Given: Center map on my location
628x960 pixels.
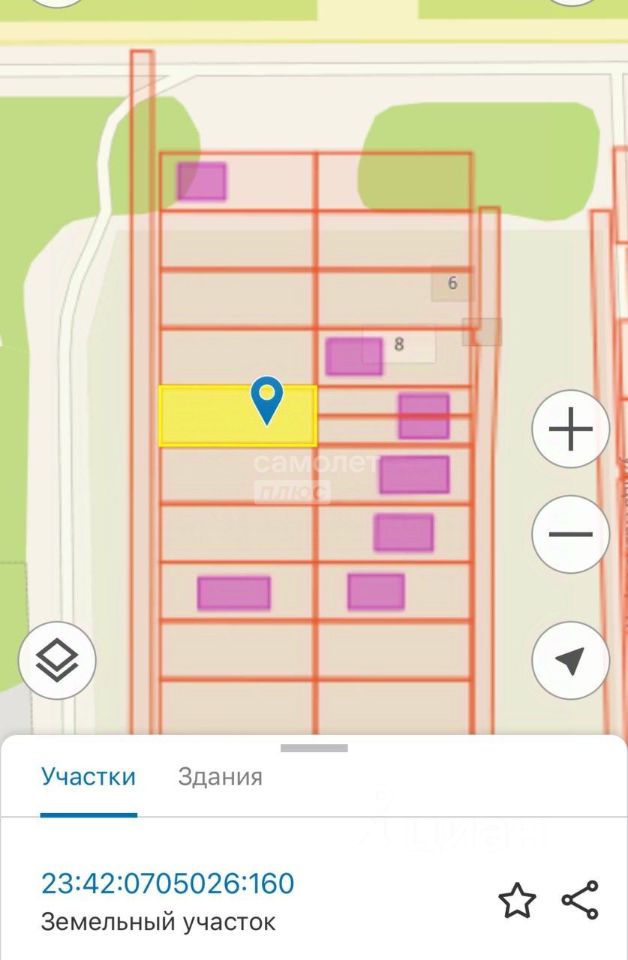Looking at the screenshot, I should [x=571, y=660].
